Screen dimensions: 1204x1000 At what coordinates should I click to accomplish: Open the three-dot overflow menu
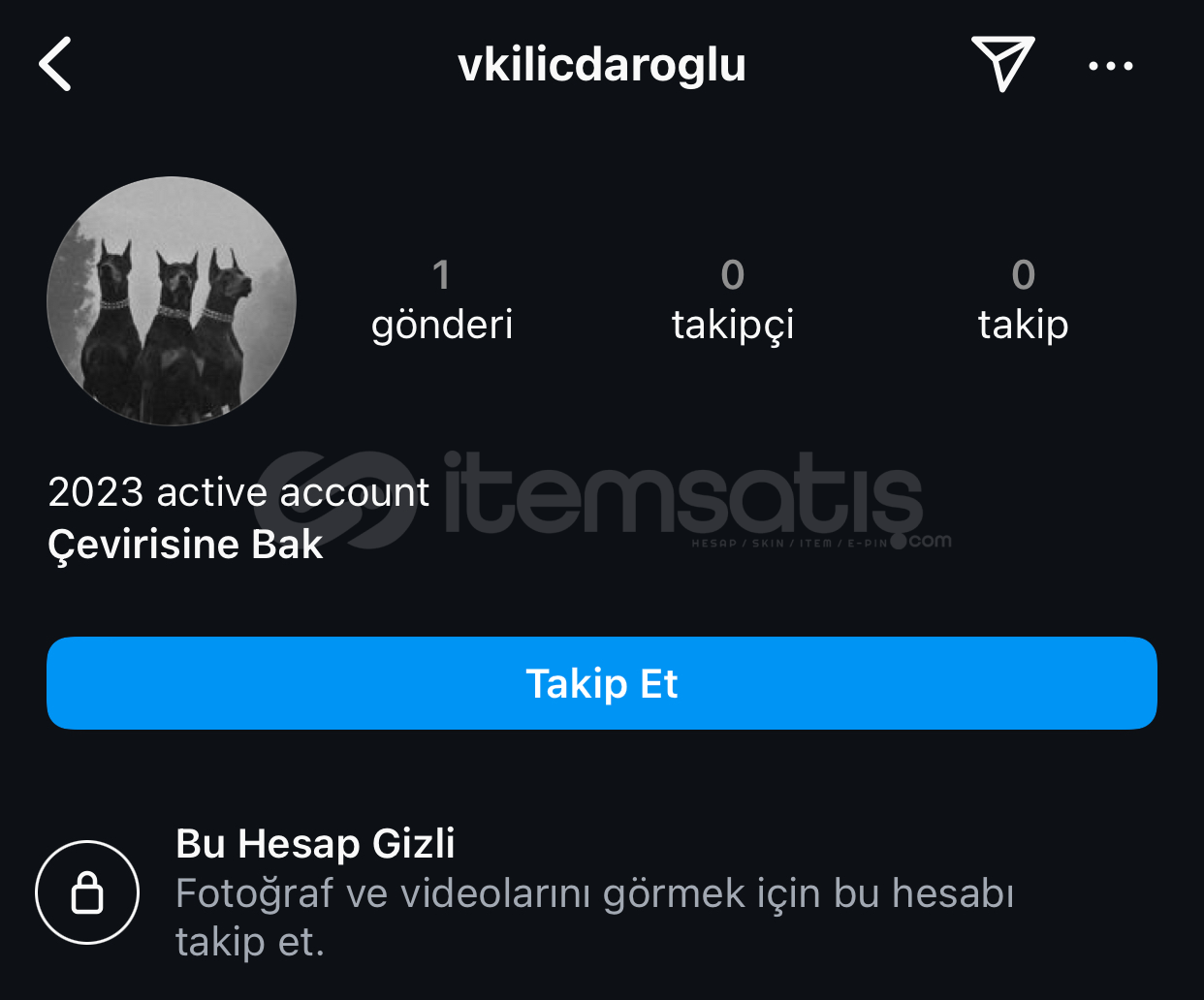1110,66
